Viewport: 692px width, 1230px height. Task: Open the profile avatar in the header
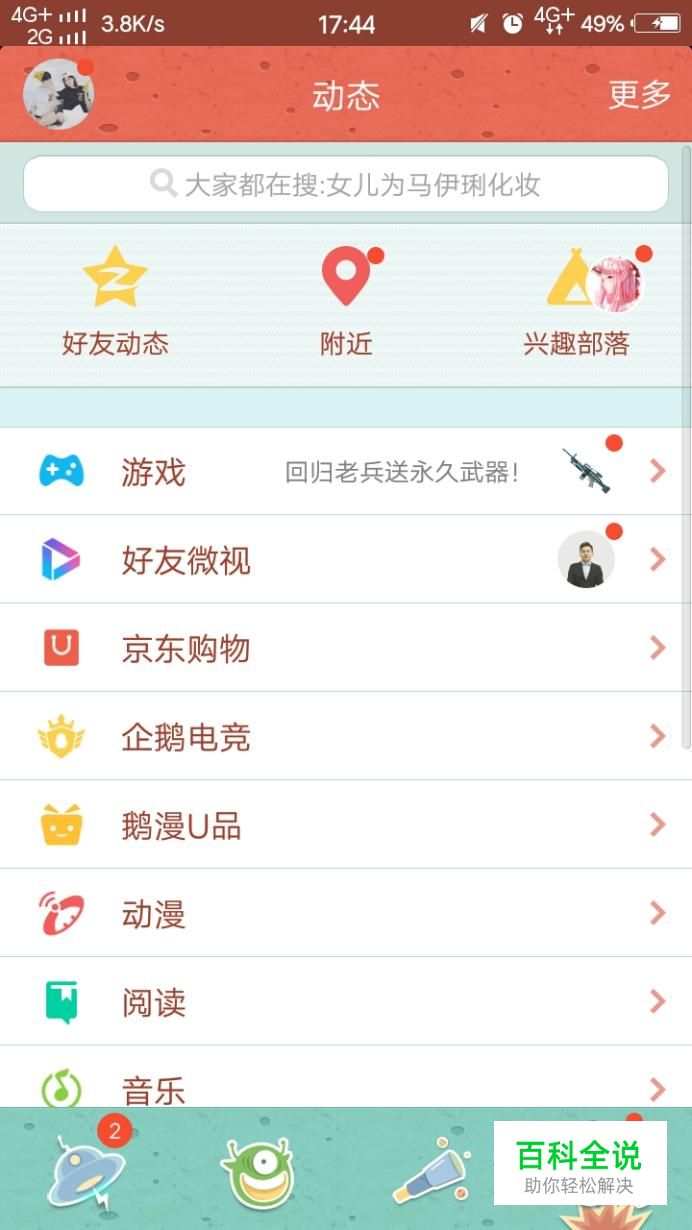click(58, 94)
